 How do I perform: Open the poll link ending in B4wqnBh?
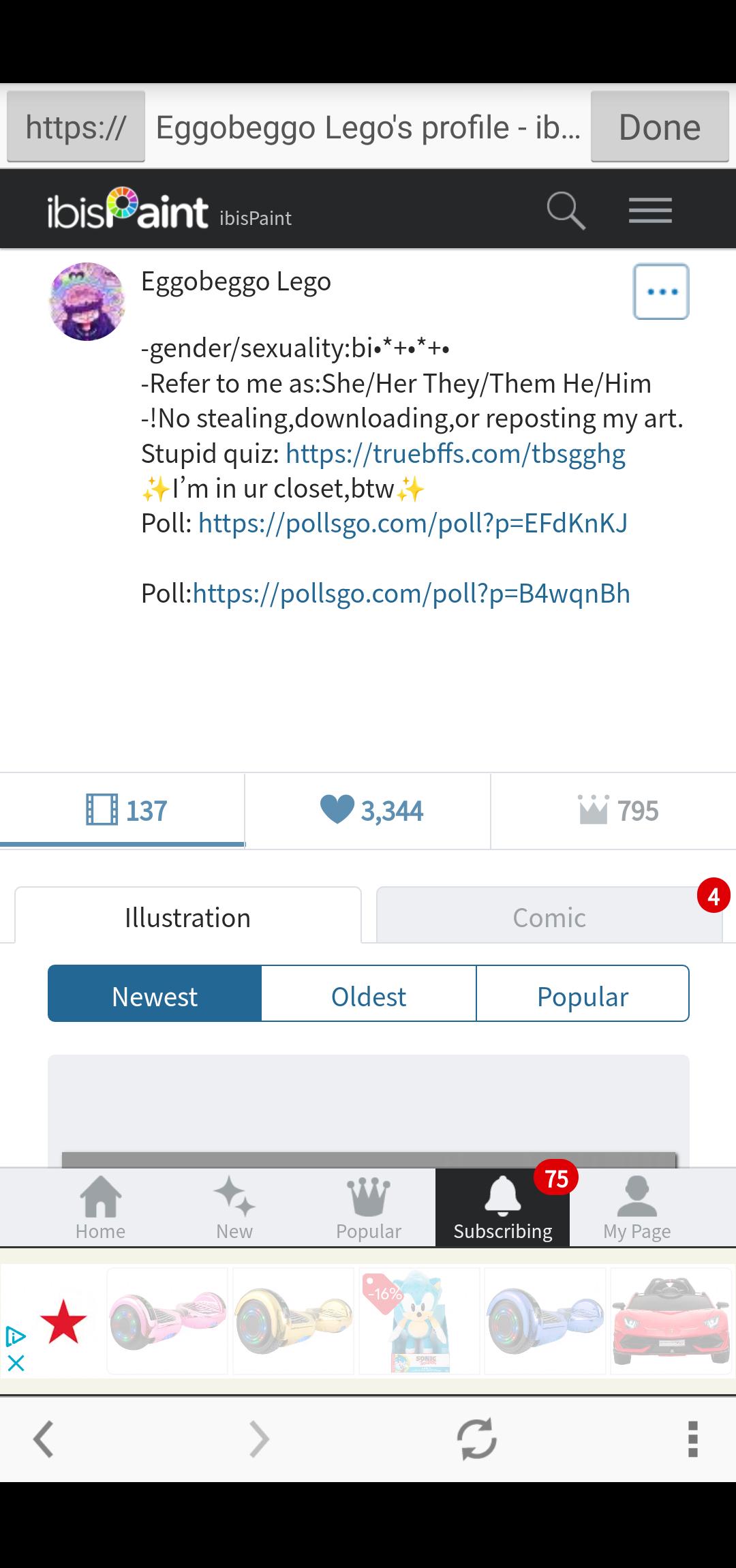(x=412, y=593)
